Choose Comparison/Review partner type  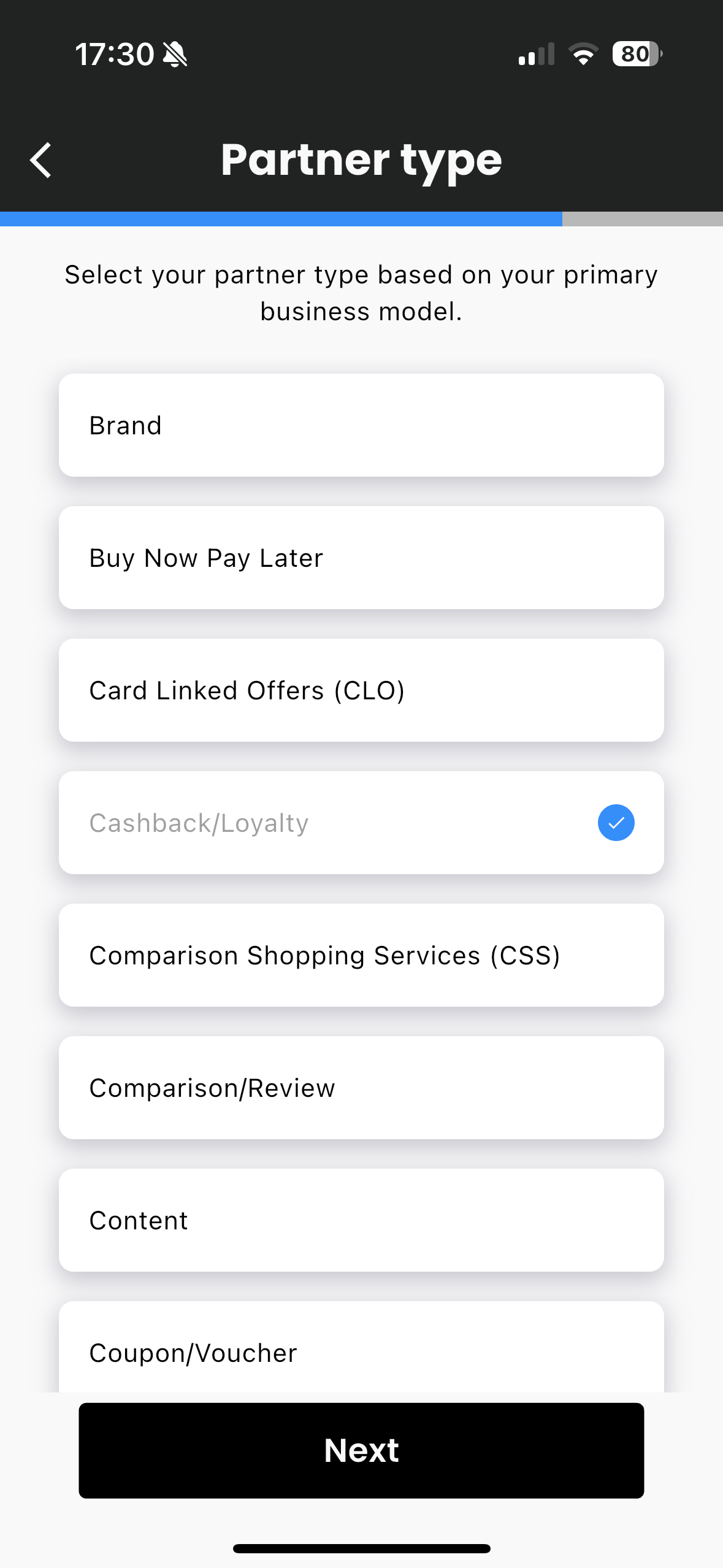click(x=361, y=1088)
